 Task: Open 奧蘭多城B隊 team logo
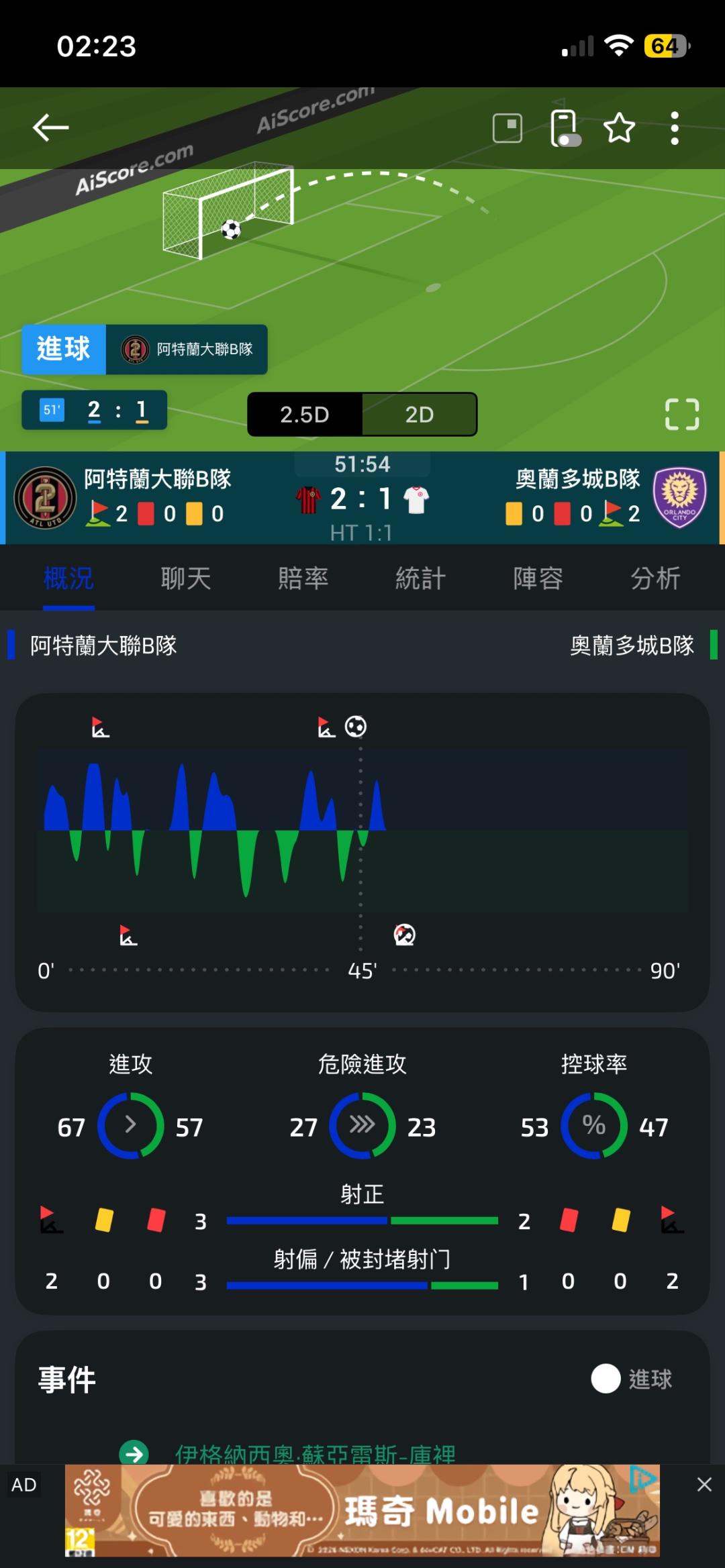click(679, 498)
